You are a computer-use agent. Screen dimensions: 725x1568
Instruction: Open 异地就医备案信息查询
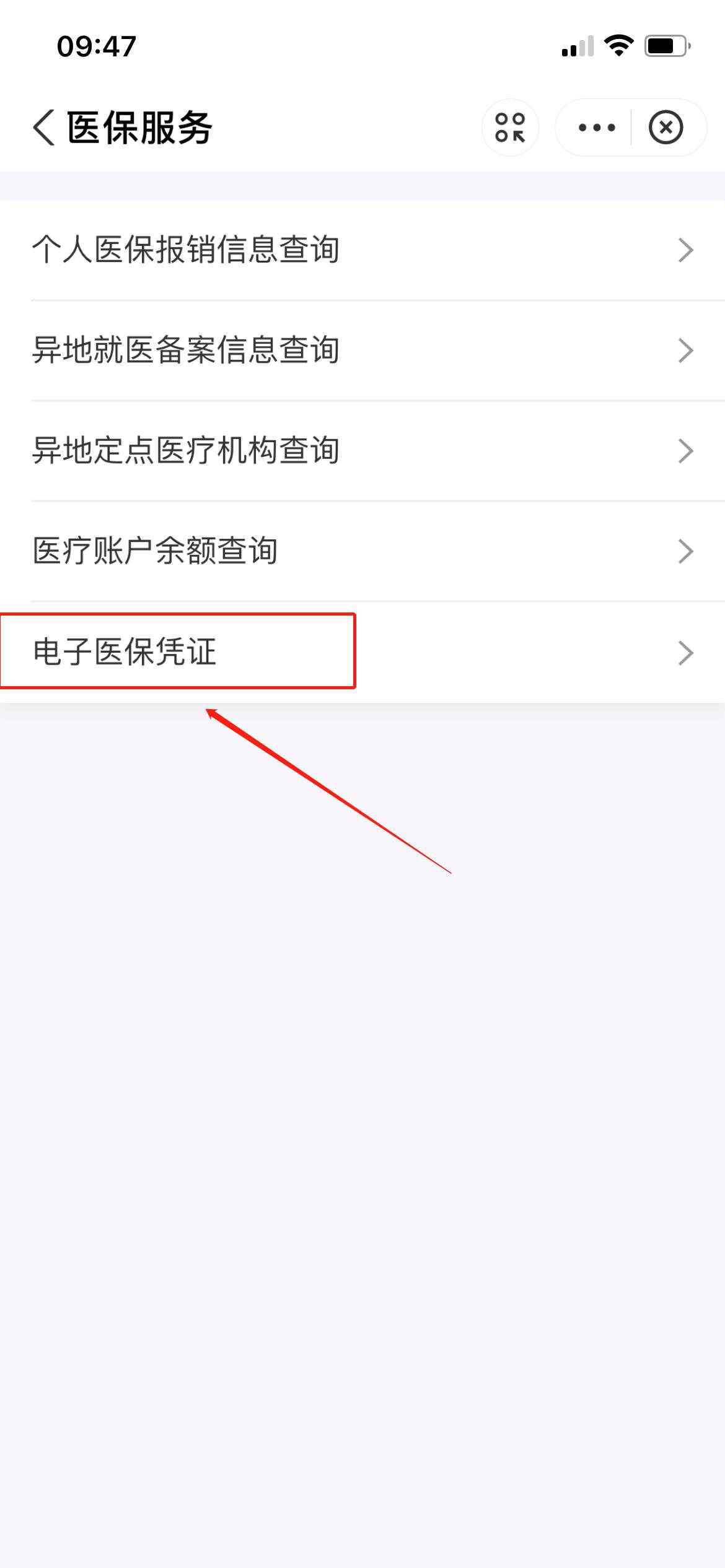[x=362, y=351]
